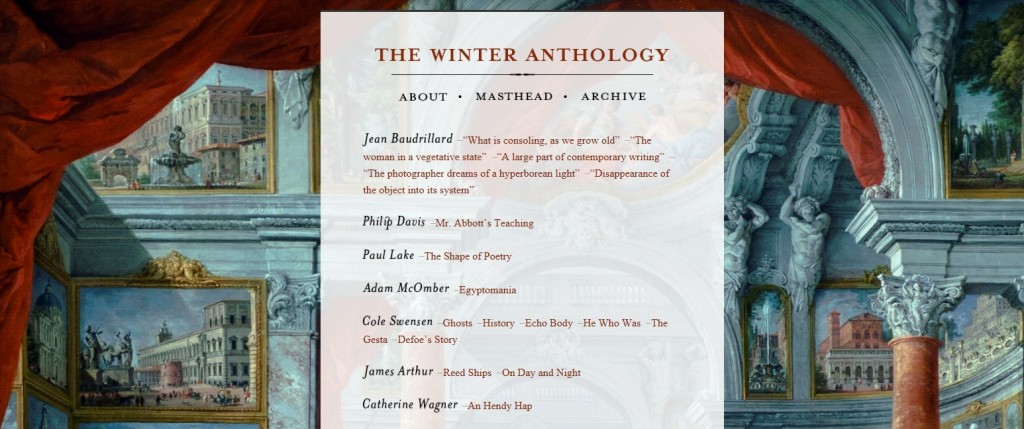
Task: Read Mr. Abbott's Teaching by Philip Davis
Action: [x=484, y=223]
